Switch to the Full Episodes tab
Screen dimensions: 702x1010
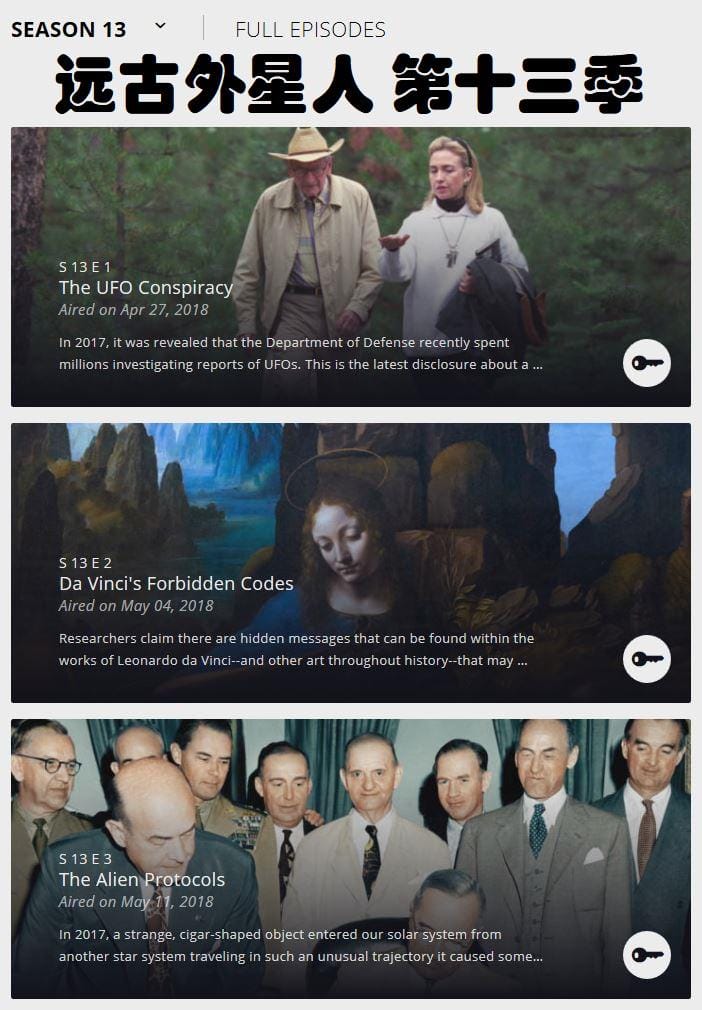pyautogui.click(x=310, y=29)
